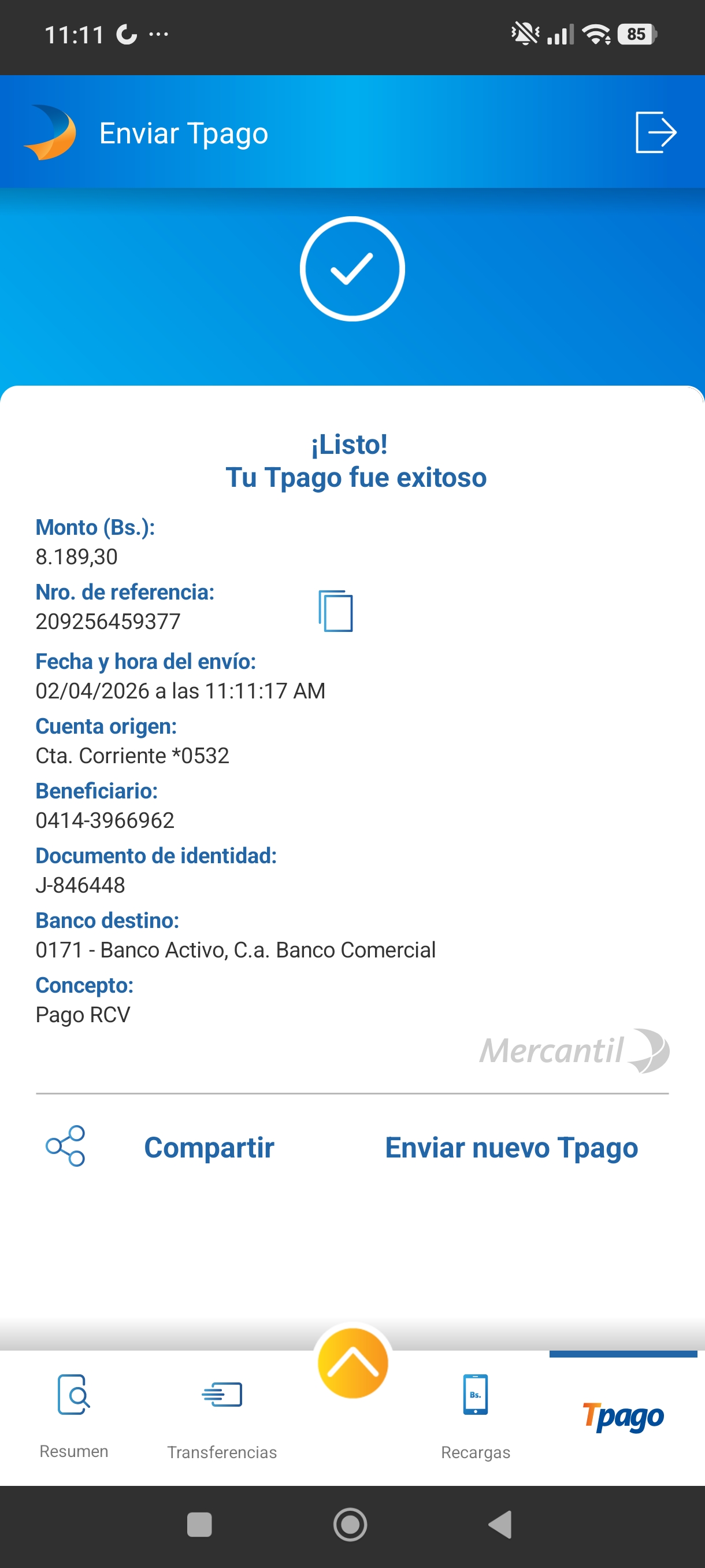The width and height of the screenshot is (705, 1568).
Task: Copy the reference number
Action: coord(336,611)
